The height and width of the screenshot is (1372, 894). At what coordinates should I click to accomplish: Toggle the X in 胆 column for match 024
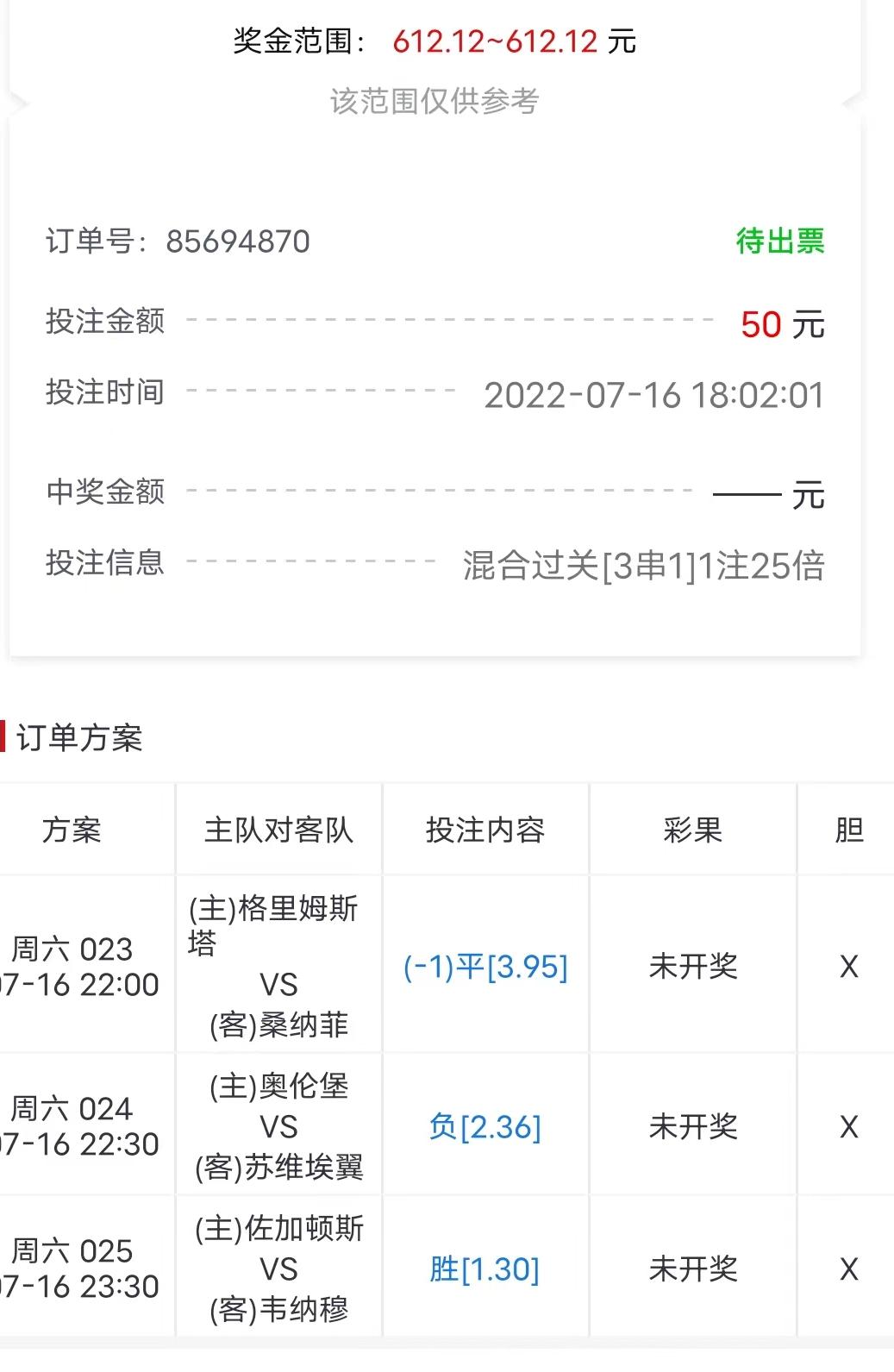pos(850,1126)
